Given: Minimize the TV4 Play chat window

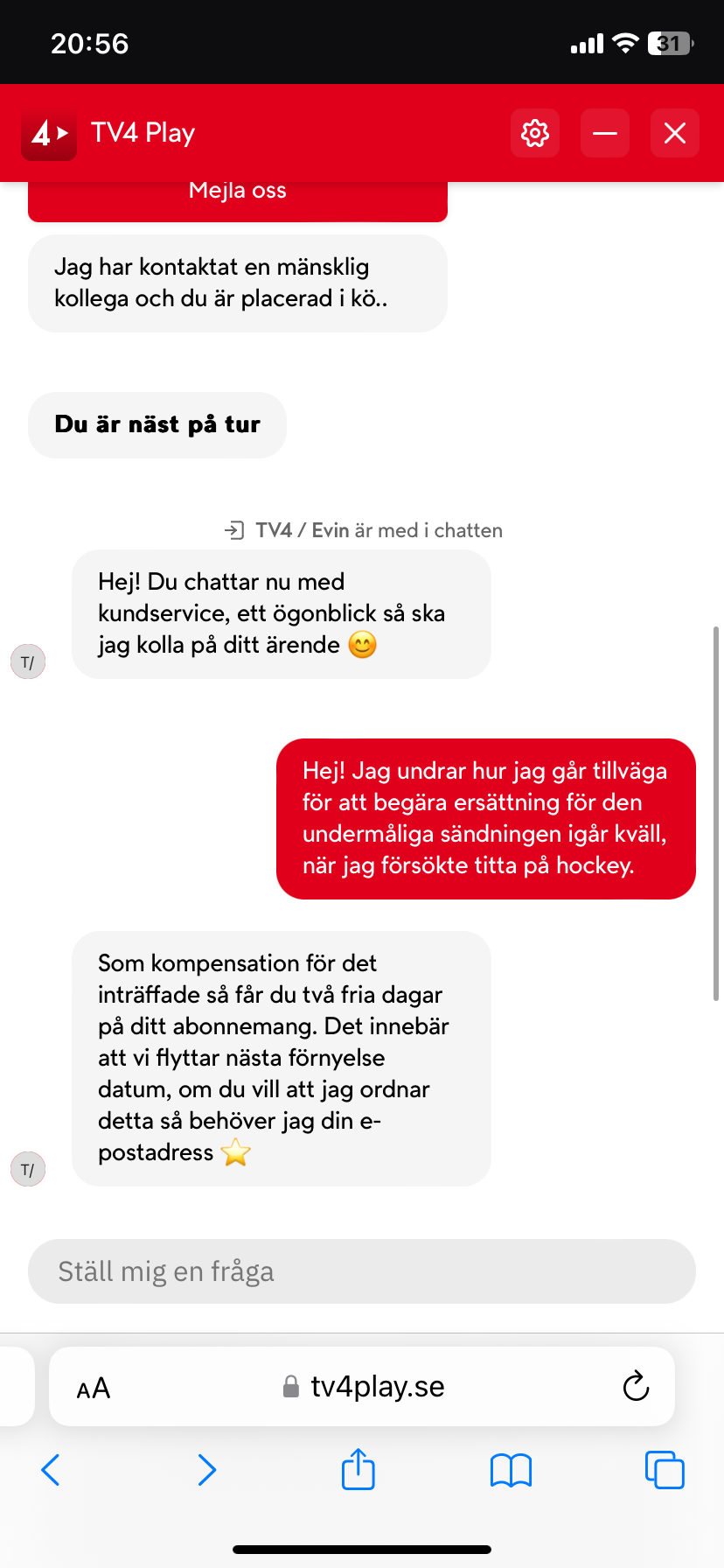Looking at the screenshot, I should (x=605, y=133).
